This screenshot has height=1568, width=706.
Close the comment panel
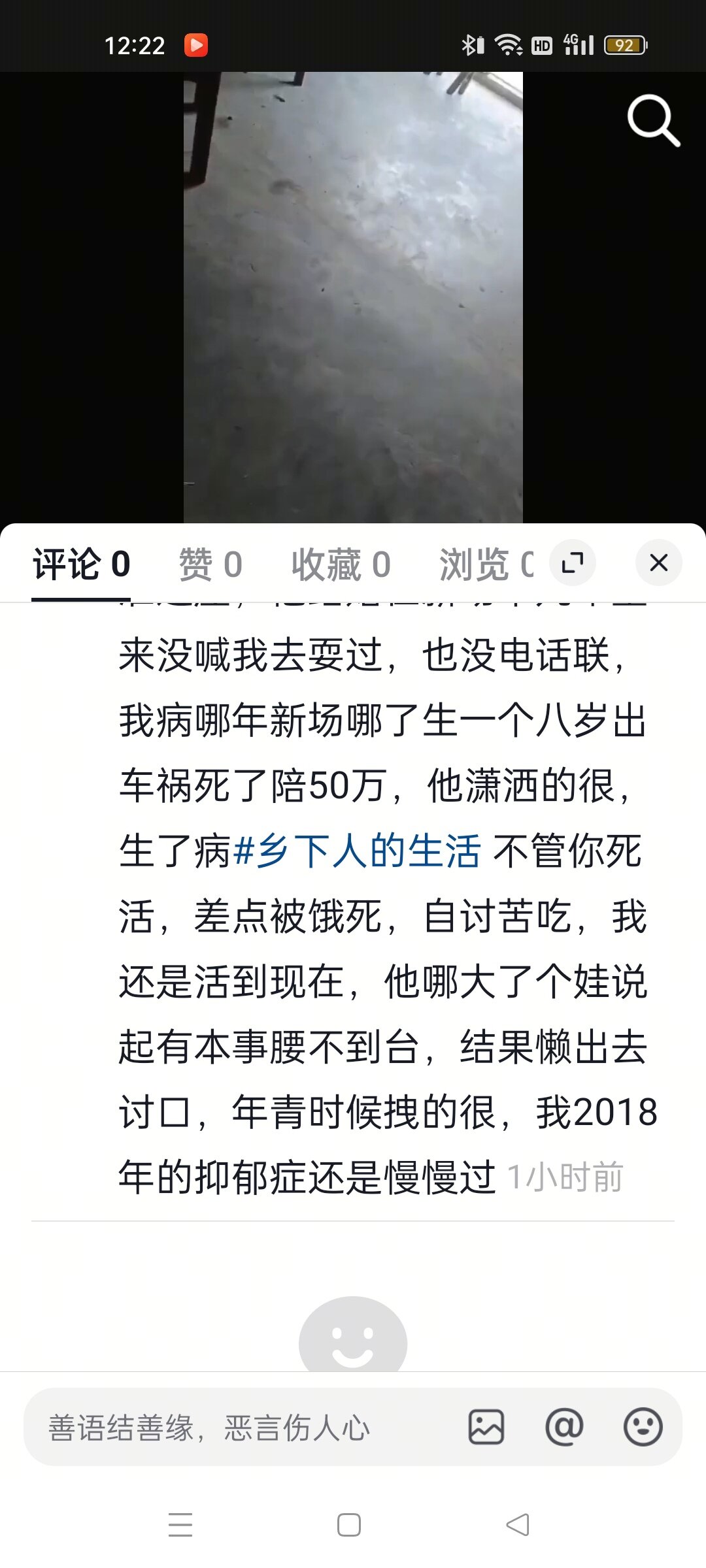tap(658, 563)
